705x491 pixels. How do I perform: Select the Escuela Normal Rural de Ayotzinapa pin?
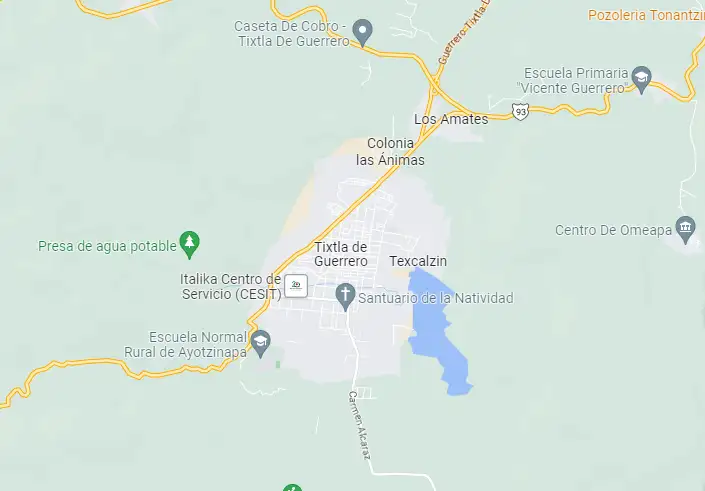point(261,342)
